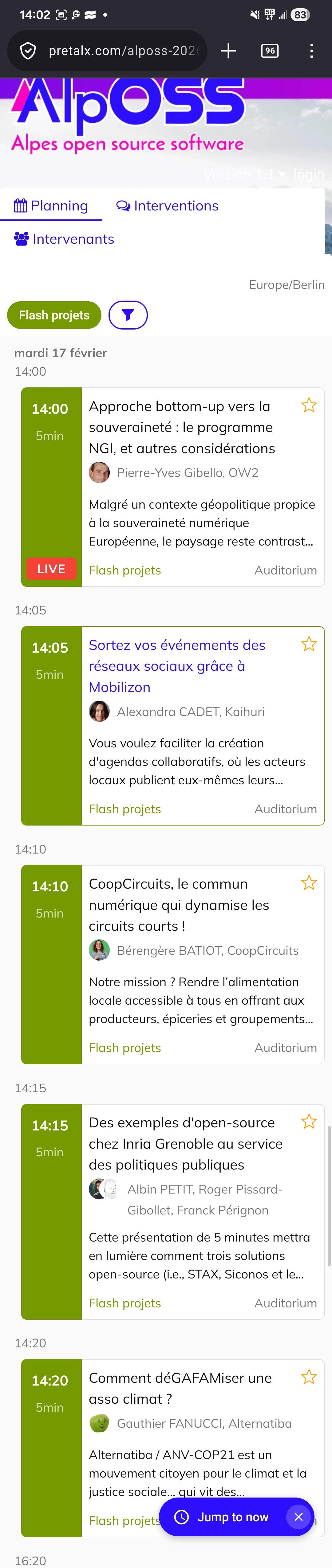Open the Mobilizon talk by Alexandra CADET

coord(177,666)
